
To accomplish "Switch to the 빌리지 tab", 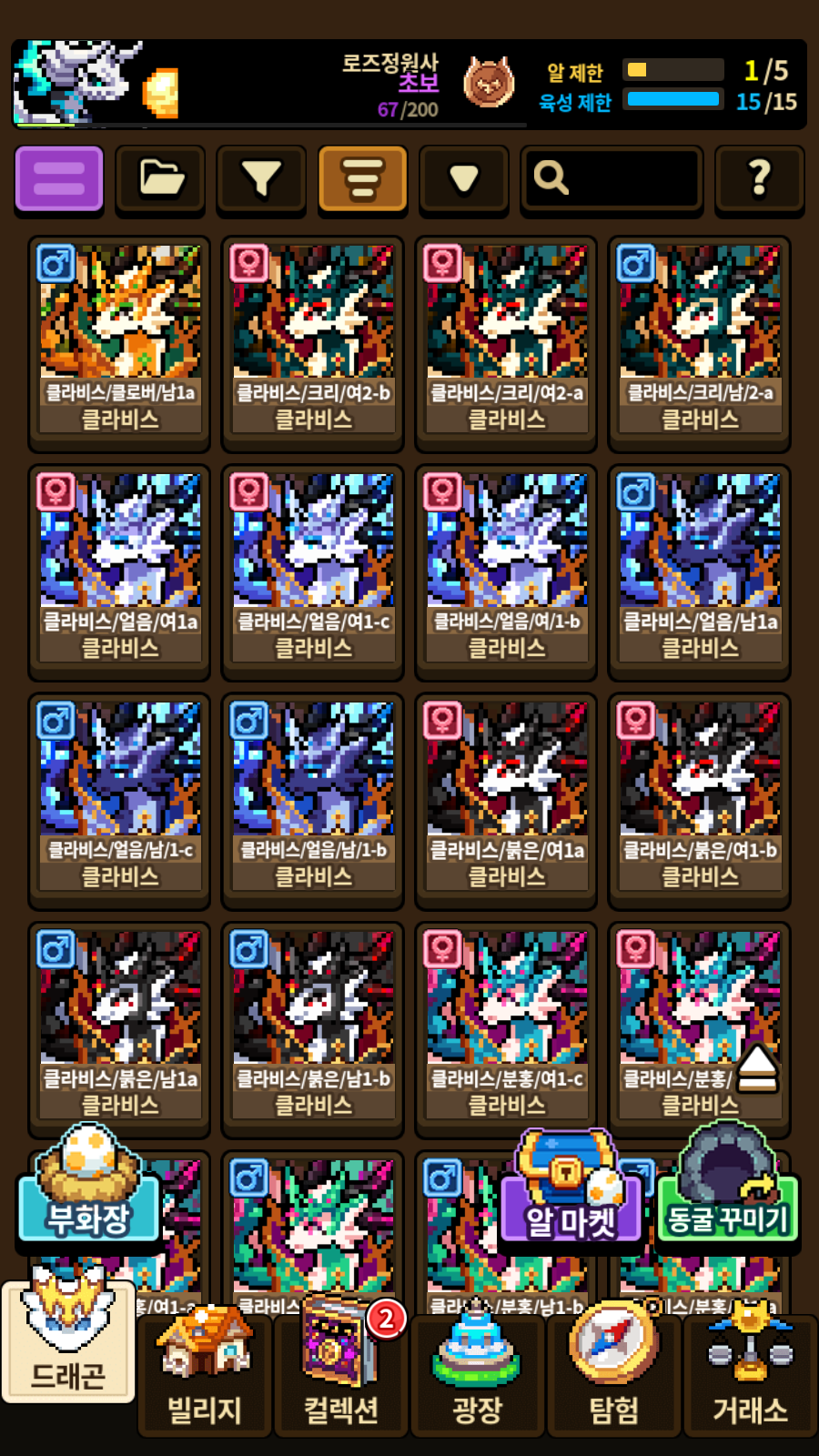I will pos(205,1374).
